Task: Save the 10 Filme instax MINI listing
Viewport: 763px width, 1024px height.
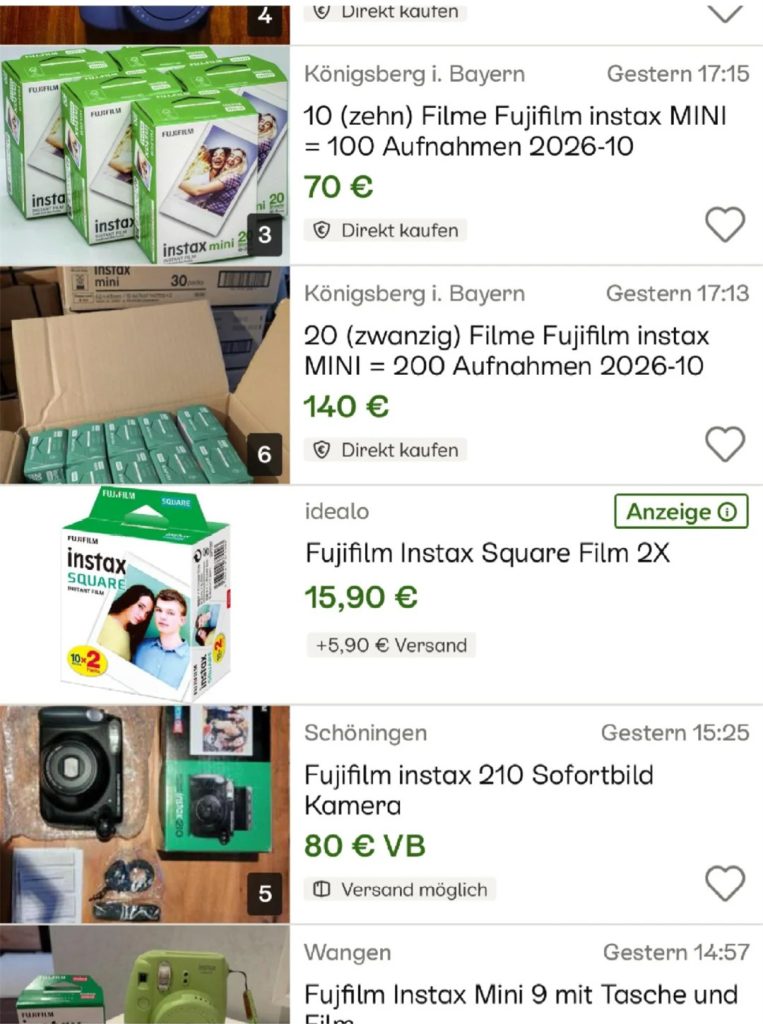Action: 725,225
